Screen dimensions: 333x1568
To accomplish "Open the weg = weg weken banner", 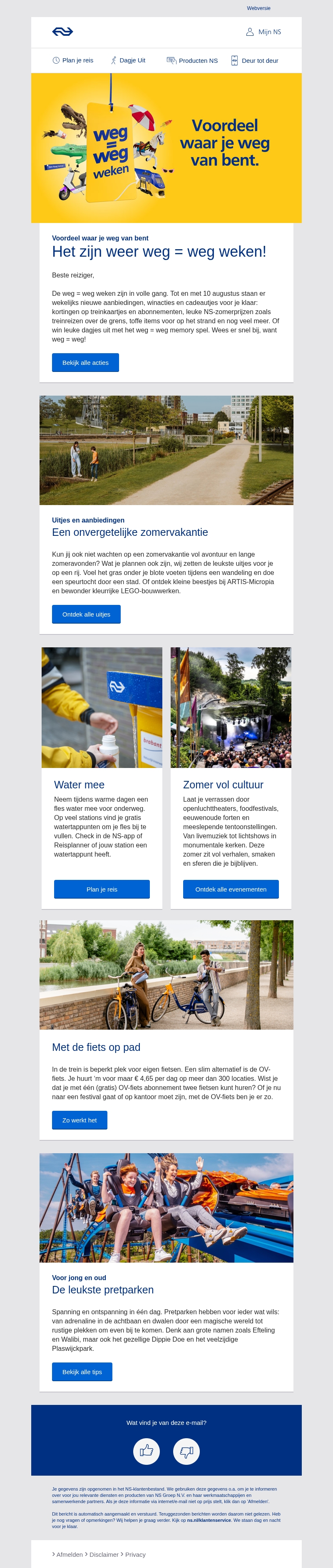I will [x=166, y=148].
